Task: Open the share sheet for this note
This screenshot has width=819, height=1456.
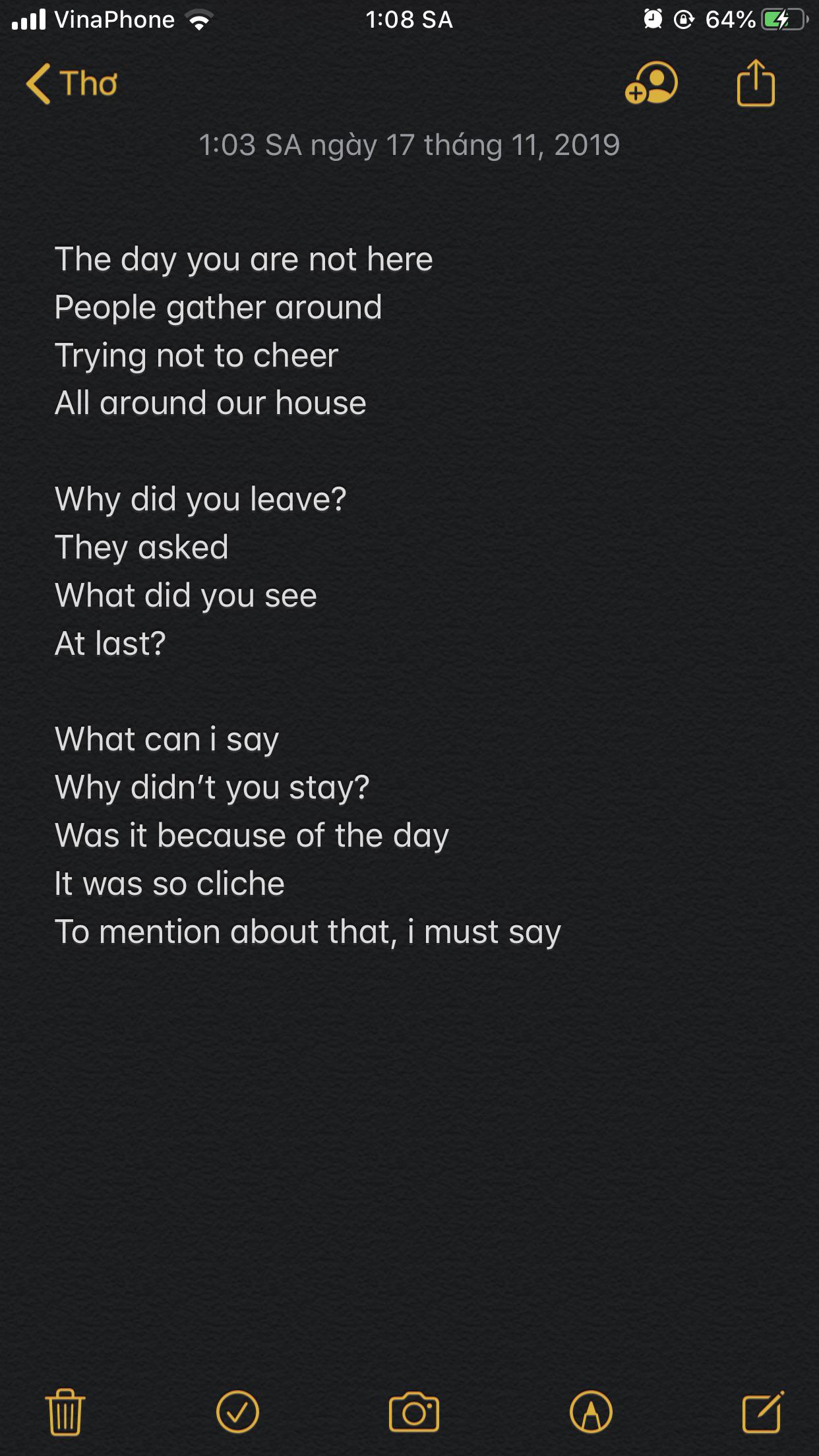Action: click(x=756, y=84)
